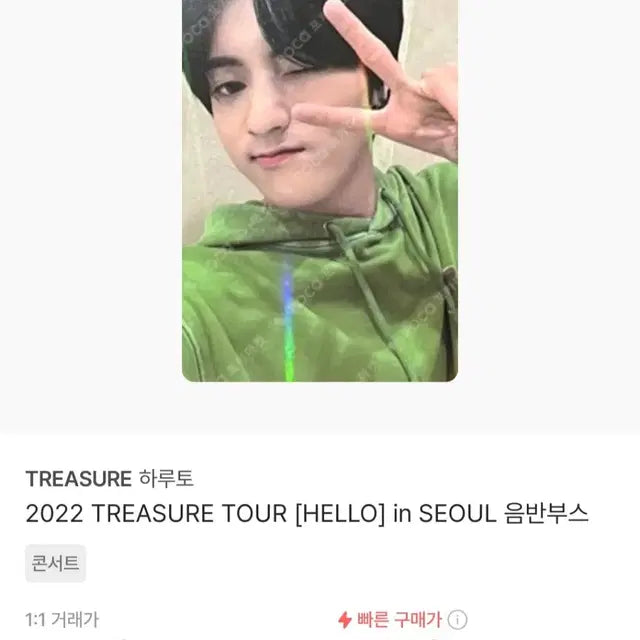Open the info icon beside 빠른 구매가

pyautogui.click(x=457, y=620)
